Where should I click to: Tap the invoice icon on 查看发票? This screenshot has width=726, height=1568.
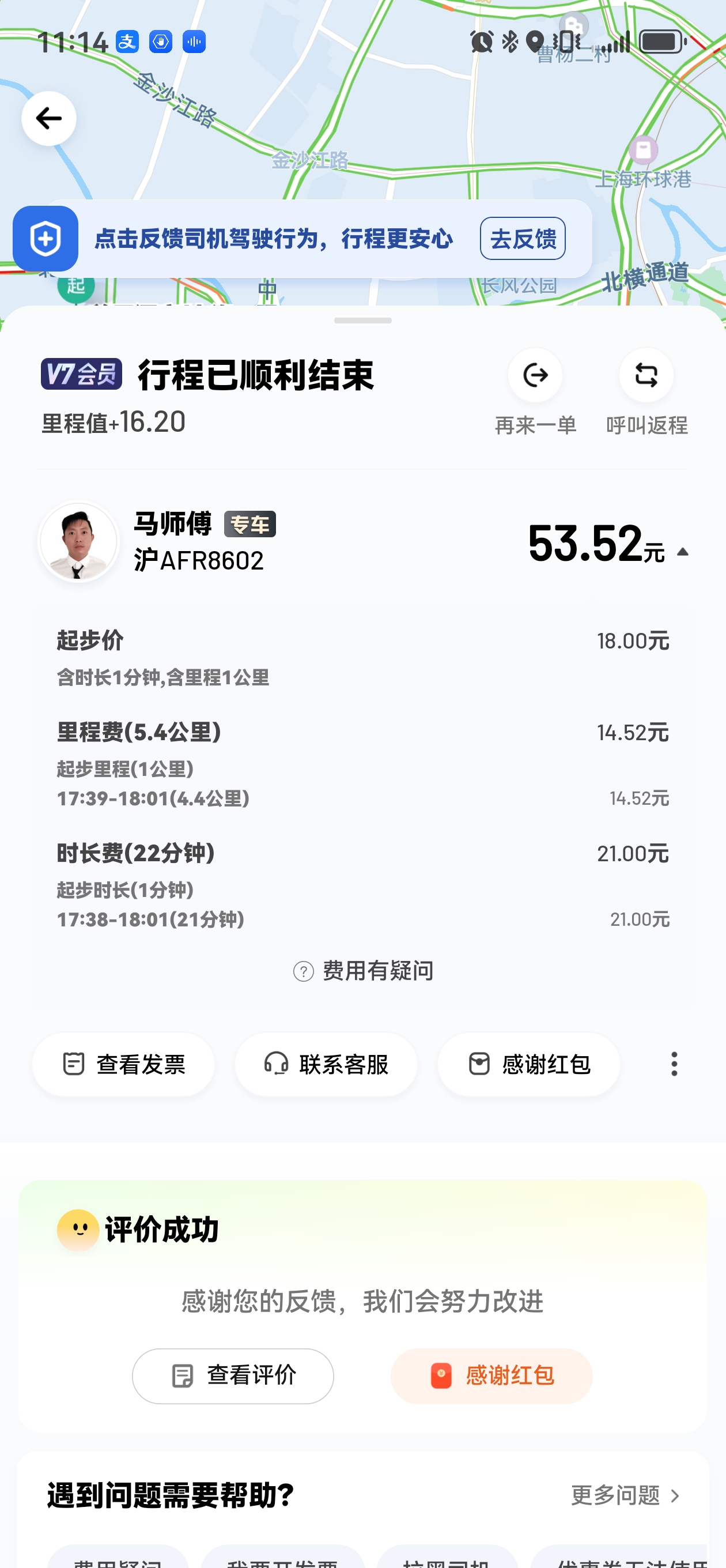(x=73, y=1064)
